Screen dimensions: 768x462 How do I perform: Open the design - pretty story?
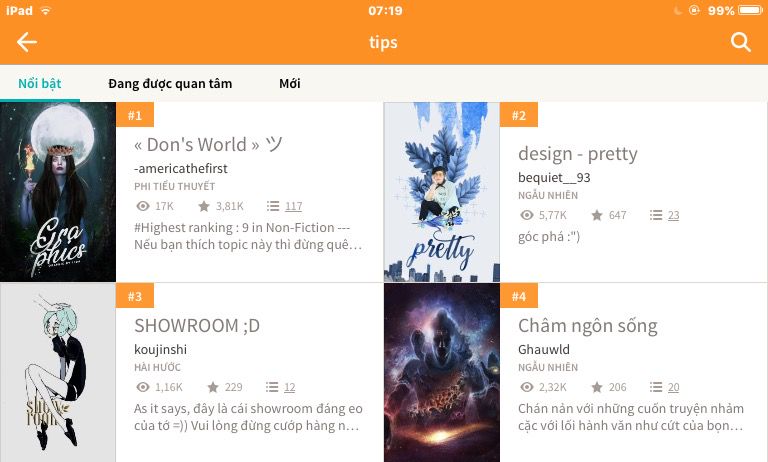pyautogui.click(x=576, y=192)
